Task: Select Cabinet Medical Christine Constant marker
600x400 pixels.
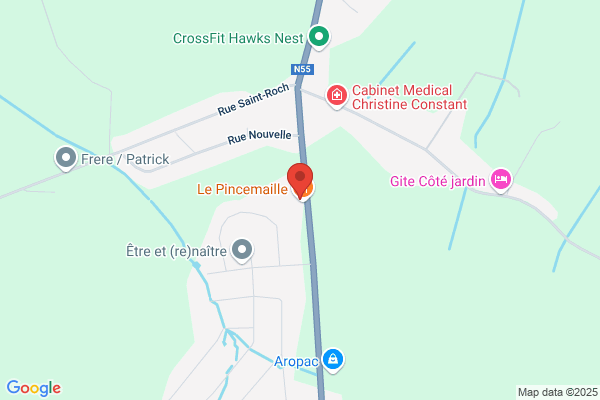Action: click(337, 96)
